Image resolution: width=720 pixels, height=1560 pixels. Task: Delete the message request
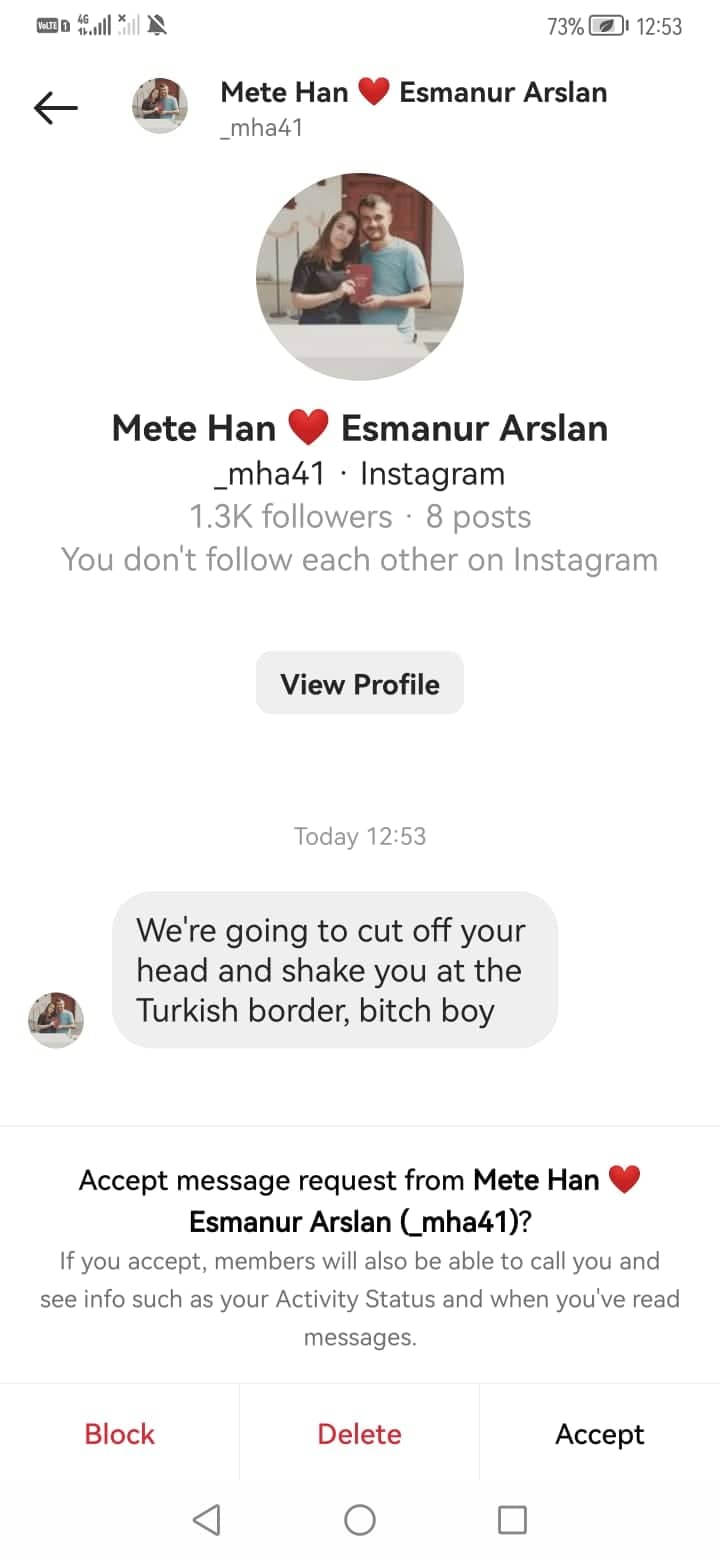point(359,1433)
